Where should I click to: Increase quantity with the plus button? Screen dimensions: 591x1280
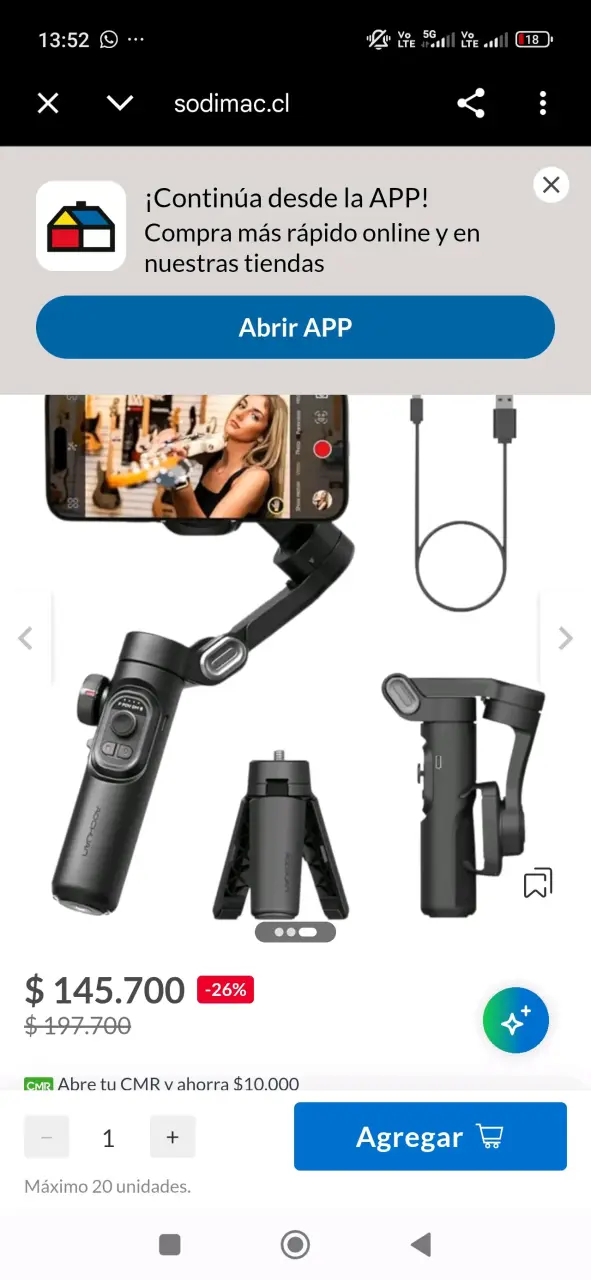click(172, 1137)
